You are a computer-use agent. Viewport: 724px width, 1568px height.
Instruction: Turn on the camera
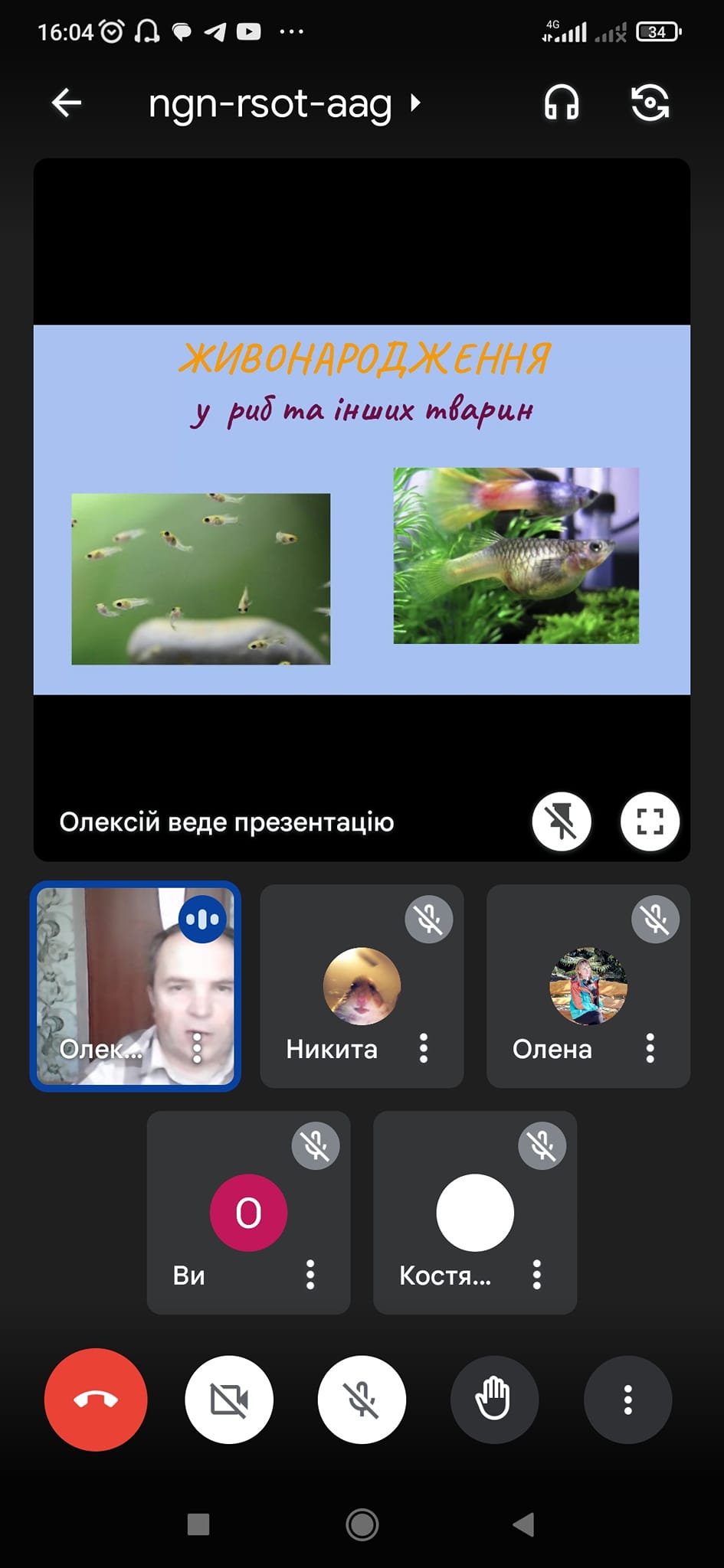click(229, 1400)
